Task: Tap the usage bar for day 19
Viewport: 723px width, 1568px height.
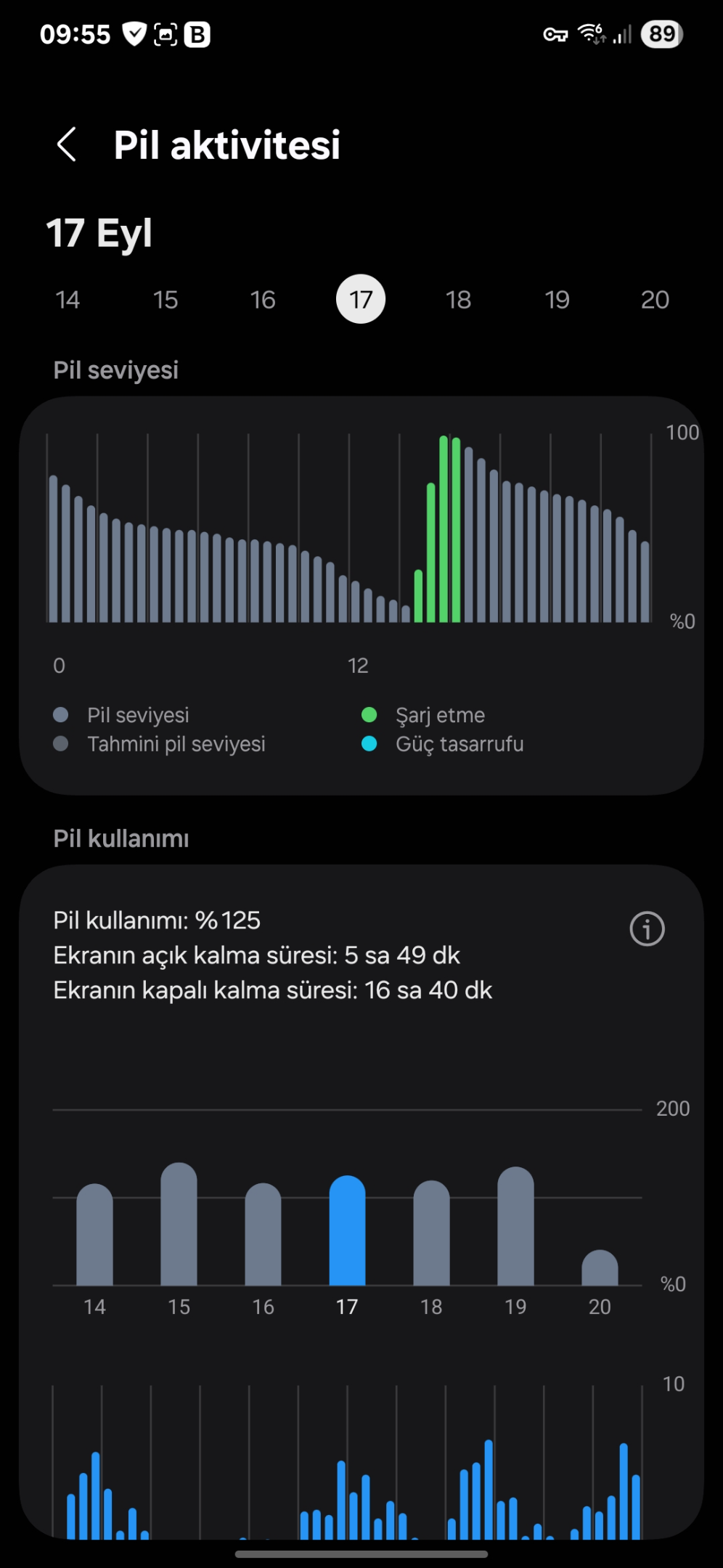Action: coord(515,1226)
